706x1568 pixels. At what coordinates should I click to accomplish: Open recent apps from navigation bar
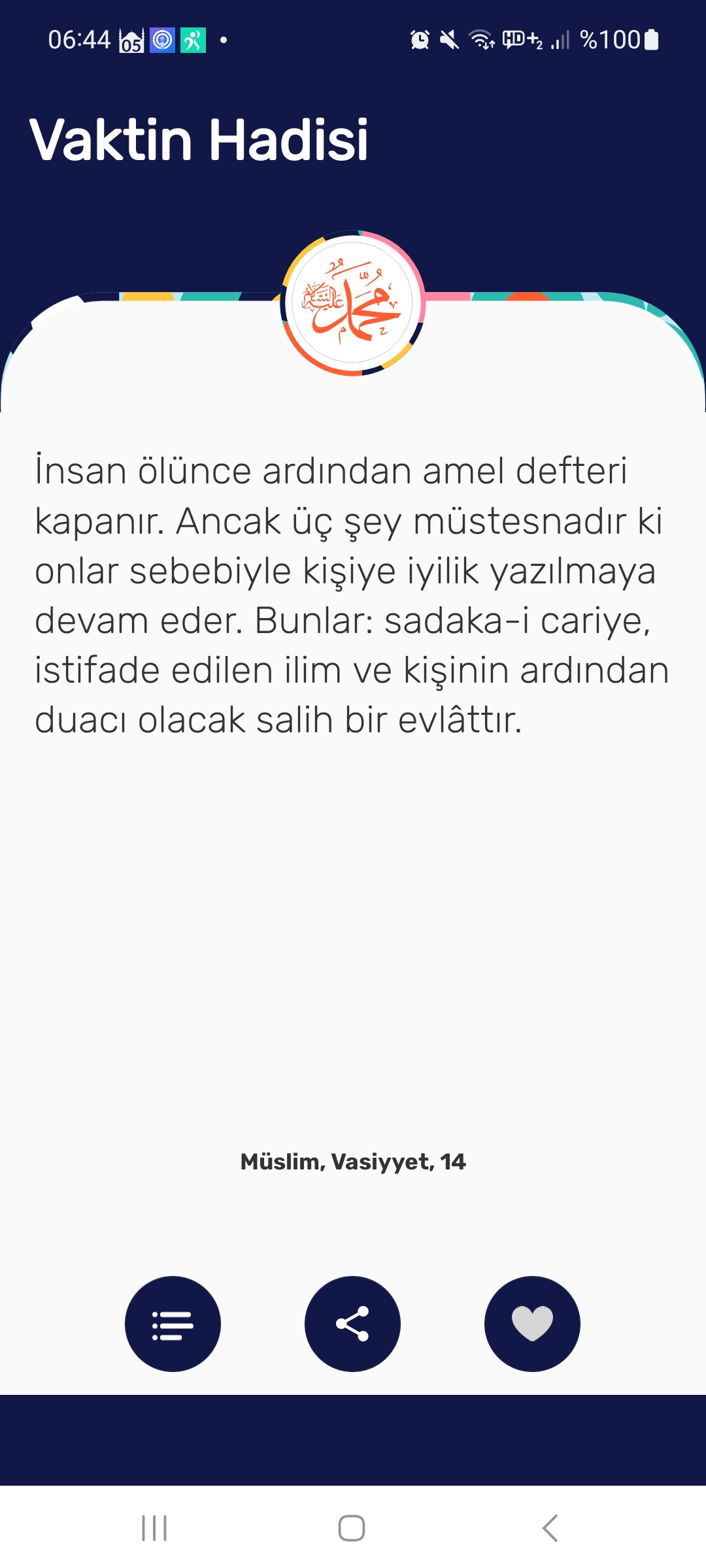(x=155, y=1528)
